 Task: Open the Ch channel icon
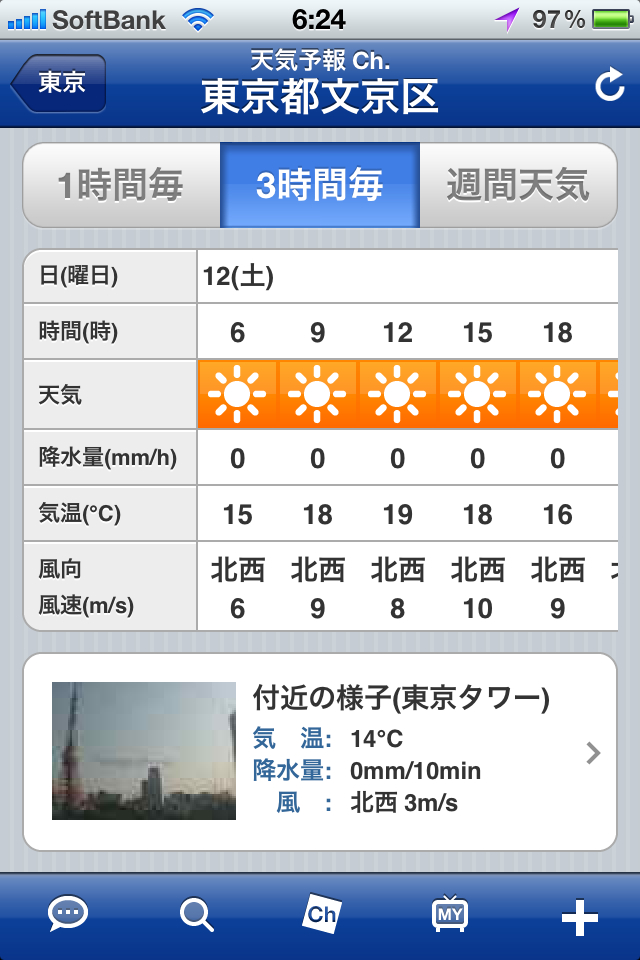point(322,914)
